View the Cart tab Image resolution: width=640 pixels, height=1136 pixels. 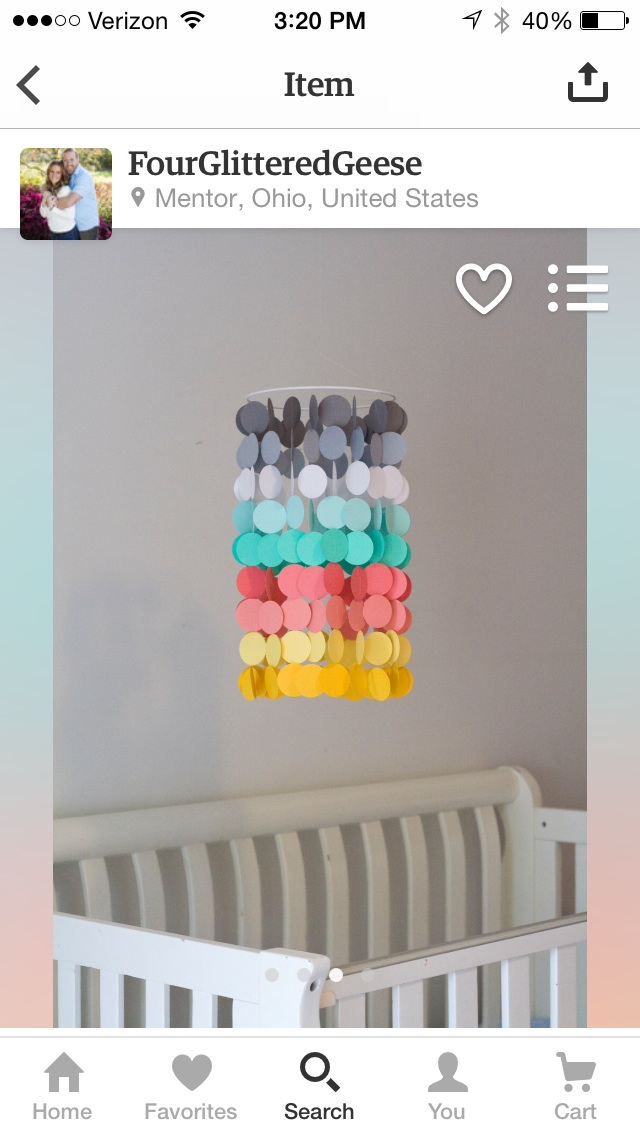click(575, 1086)
